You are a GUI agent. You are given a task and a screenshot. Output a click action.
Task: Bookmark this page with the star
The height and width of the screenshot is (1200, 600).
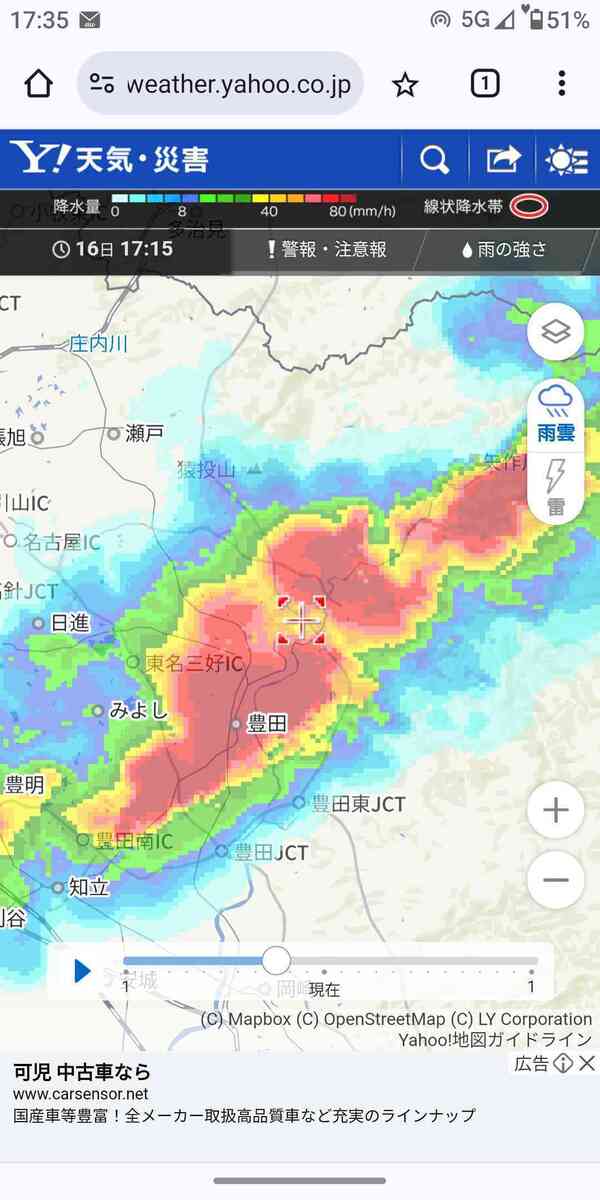404,84
